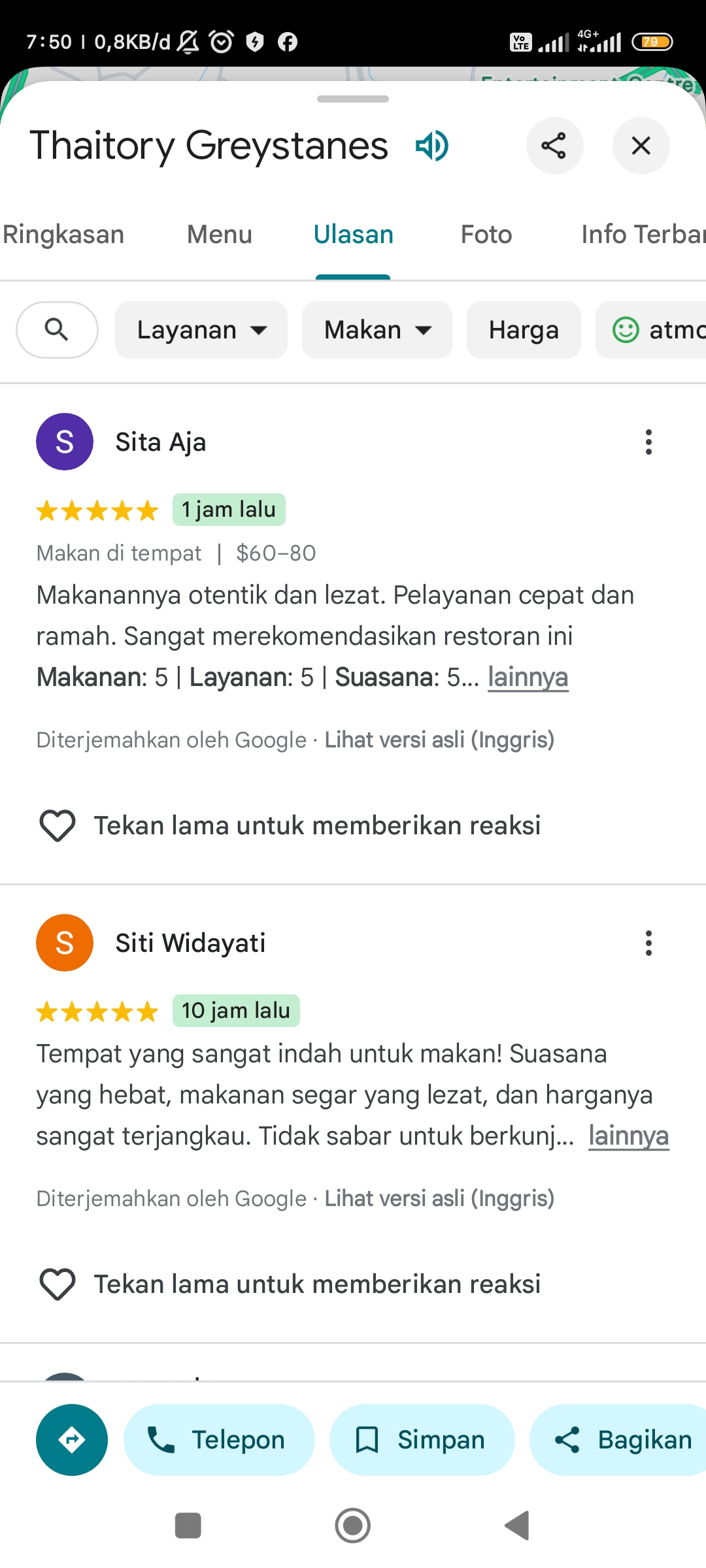Open the Foto tab
Screen dimensions: 706x1568
click(x=486, y=234)
